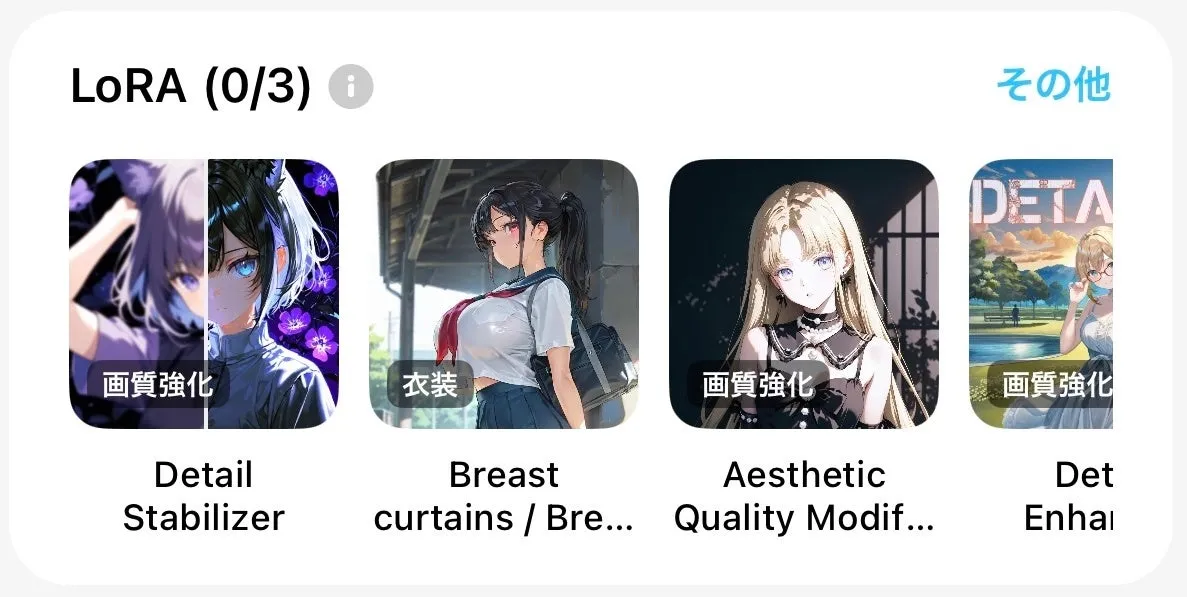Pick the Detail Enhancer LoRA card
Image resolution: width=1187 pixels, height=597 pixels.
click(1042, 294)
